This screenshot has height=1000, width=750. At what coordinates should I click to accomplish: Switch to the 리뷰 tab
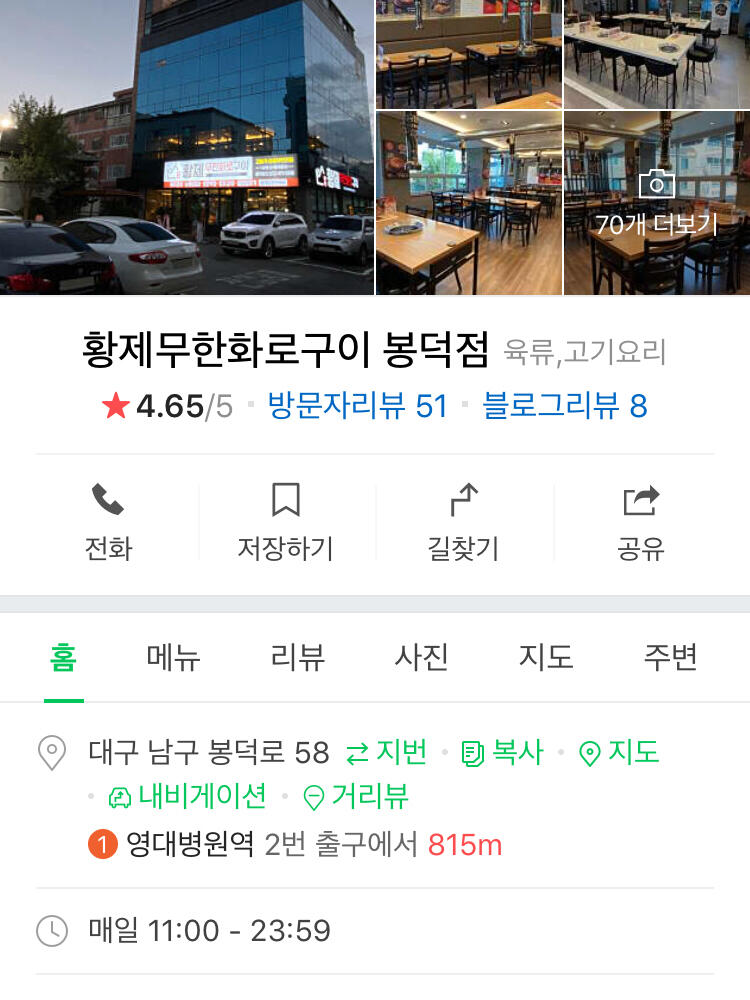coord(298,657)
